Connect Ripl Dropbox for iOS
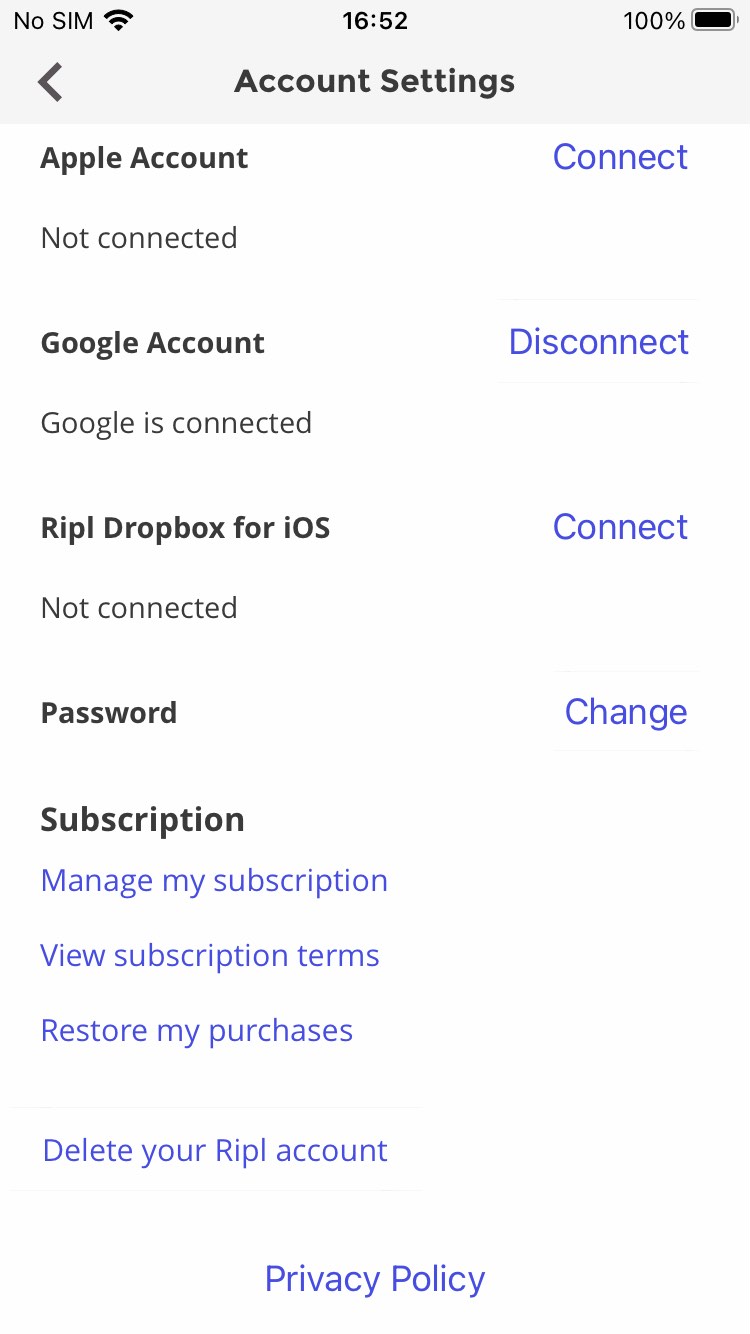This screenshot has height=1334, width=750. click(620, 527)
